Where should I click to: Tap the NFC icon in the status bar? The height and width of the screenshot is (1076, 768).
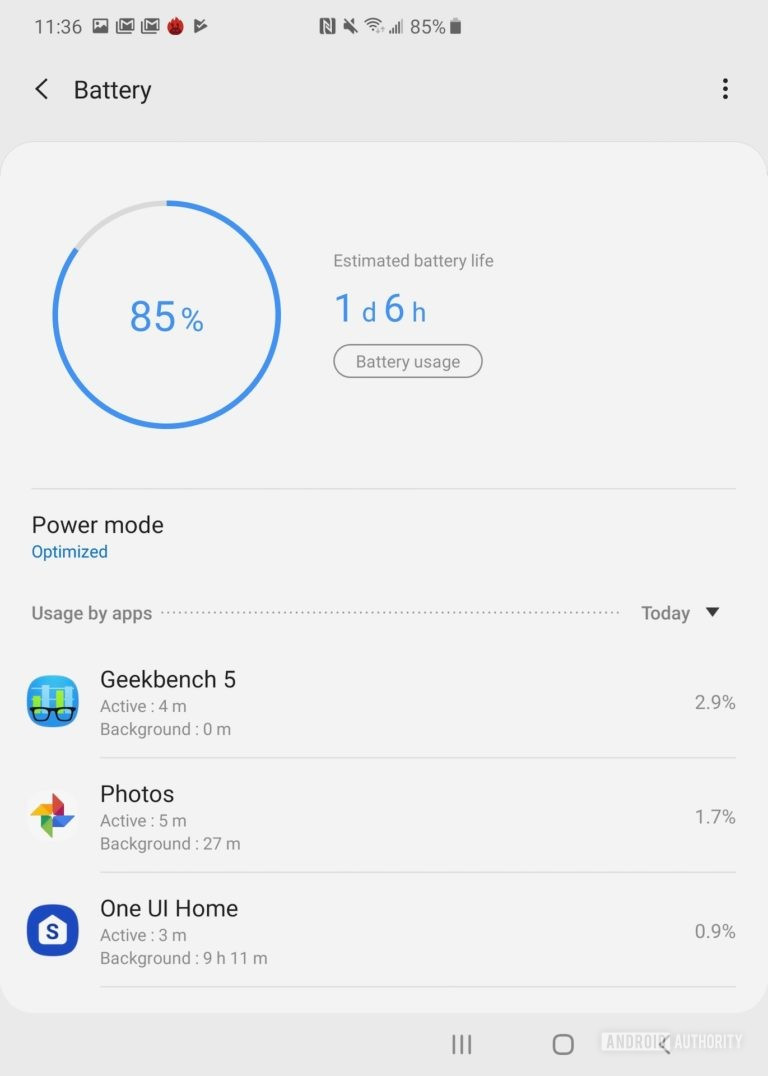tap(327, 27)
